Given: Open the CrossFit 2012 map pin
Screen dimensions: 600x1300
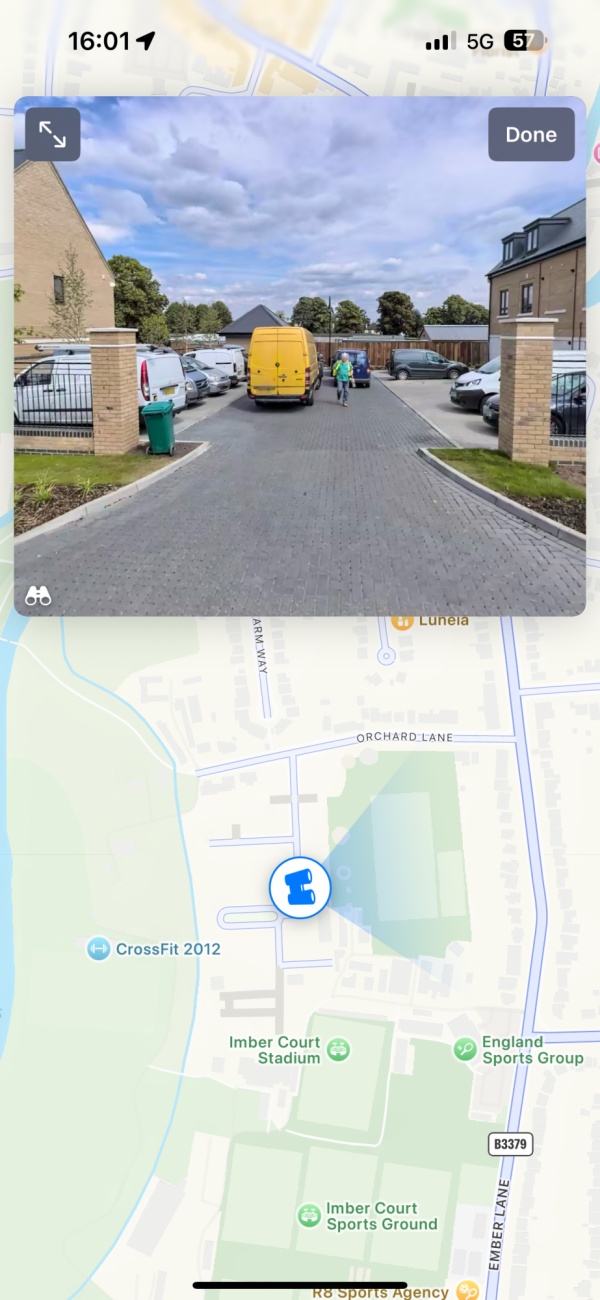Looking at the screenshot, I should click(98, 949).
